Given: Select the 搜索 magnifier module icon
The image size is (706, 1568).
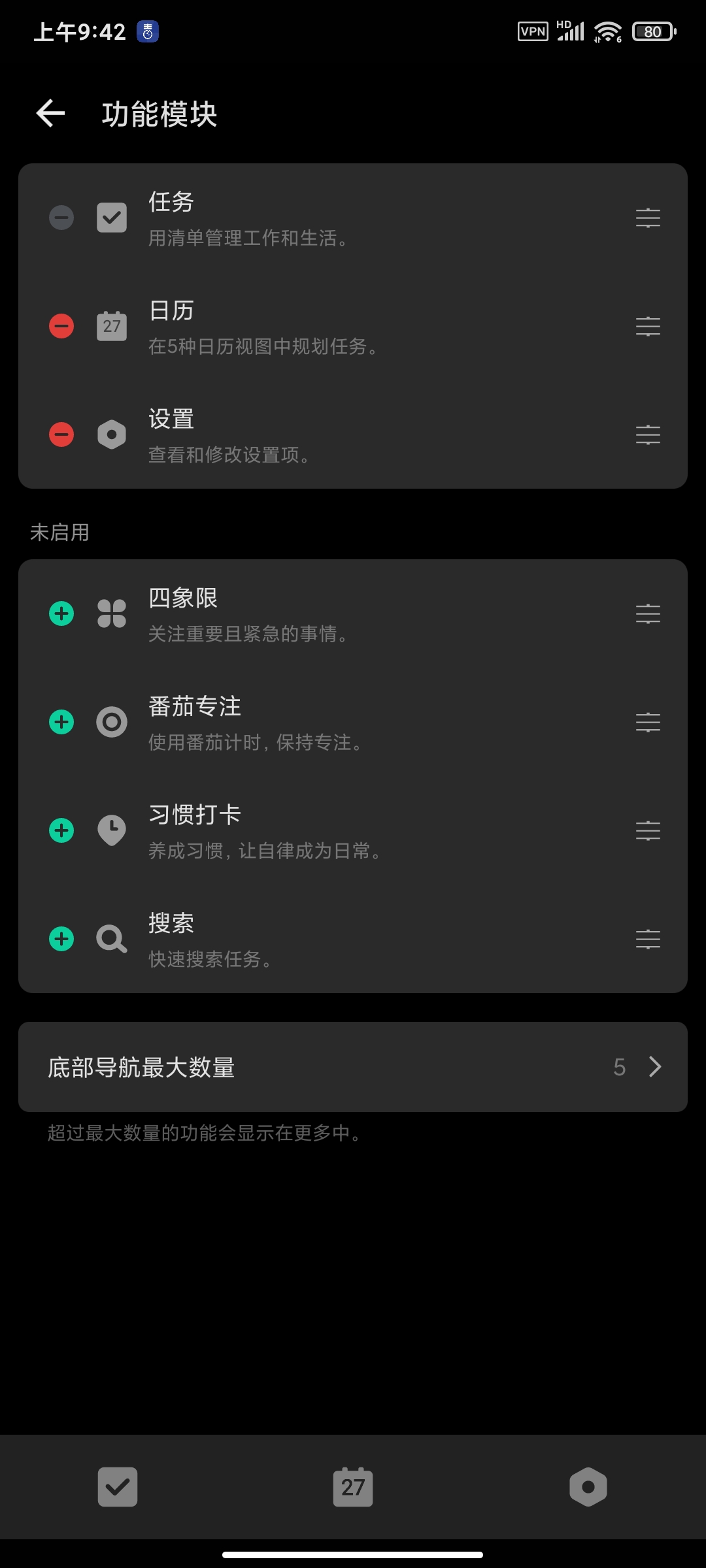Looking at the screenshot, I should pos(111,939).
